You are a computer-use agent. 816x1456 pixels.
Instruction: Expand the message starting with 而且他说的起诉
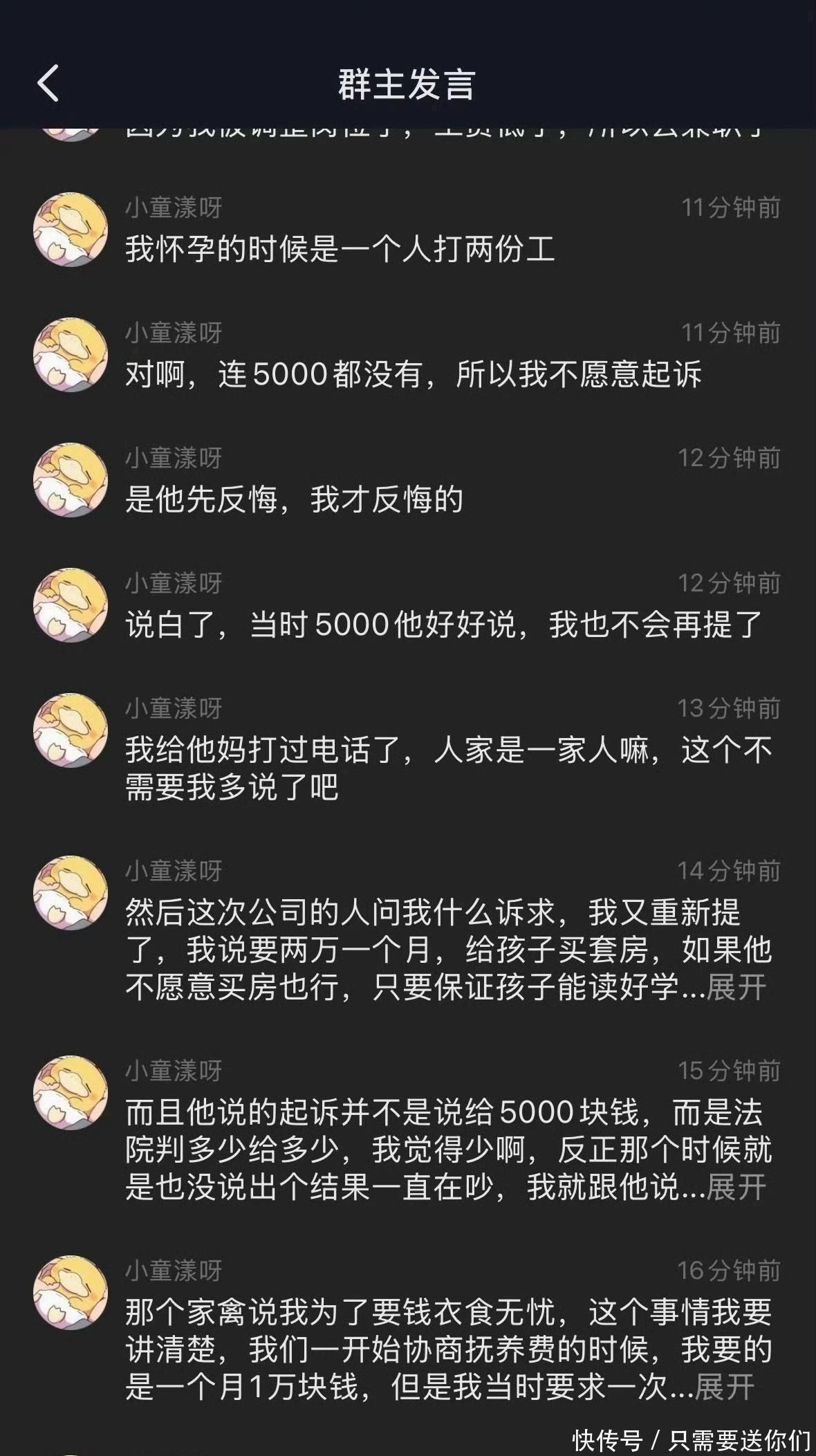pos(736,1187)
